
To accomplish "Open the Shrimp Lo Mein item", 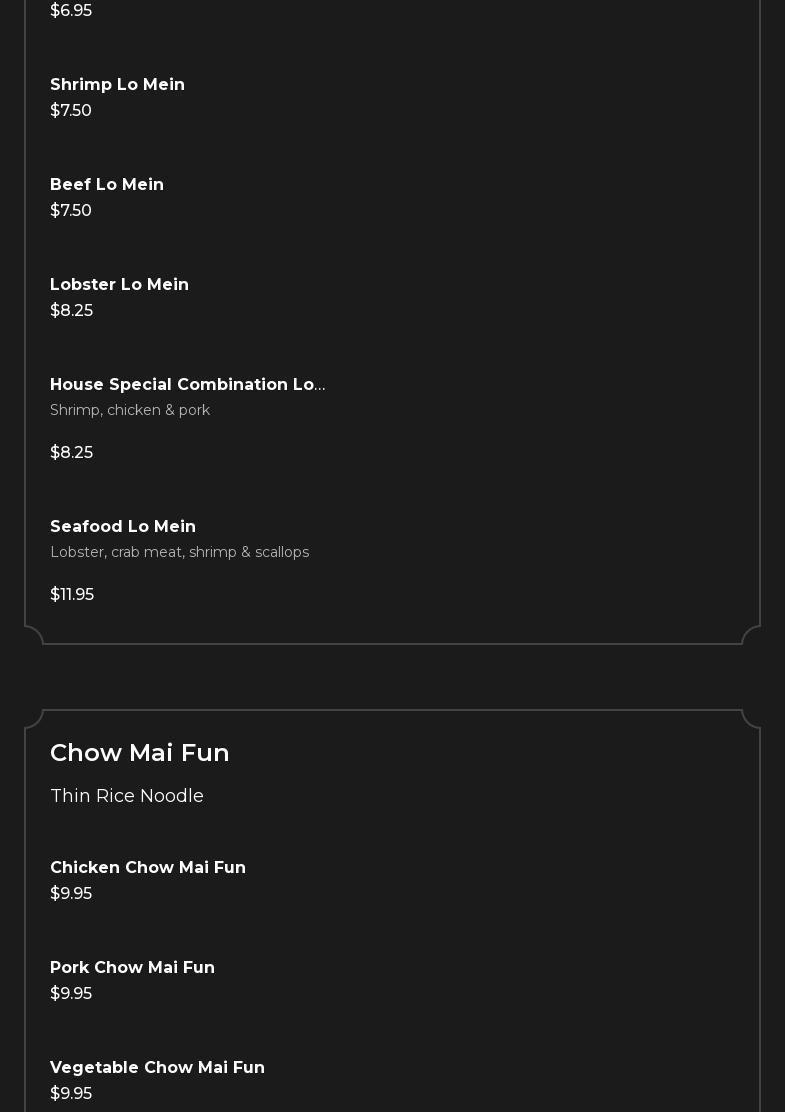I will coord(117,85).
